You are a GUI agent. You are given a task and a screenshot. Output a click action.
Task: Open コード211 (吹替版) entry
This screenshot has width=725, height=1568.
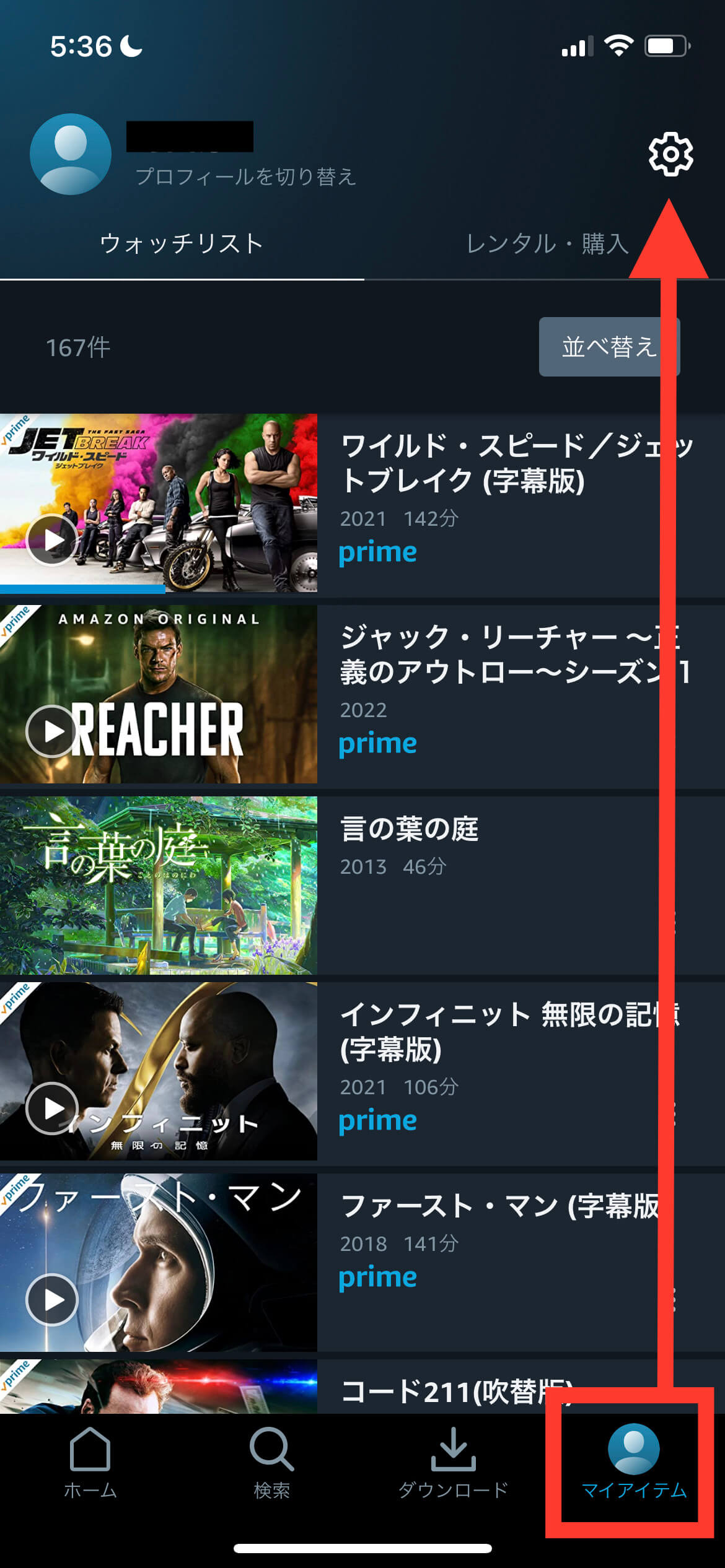(x=456, y=1392)
